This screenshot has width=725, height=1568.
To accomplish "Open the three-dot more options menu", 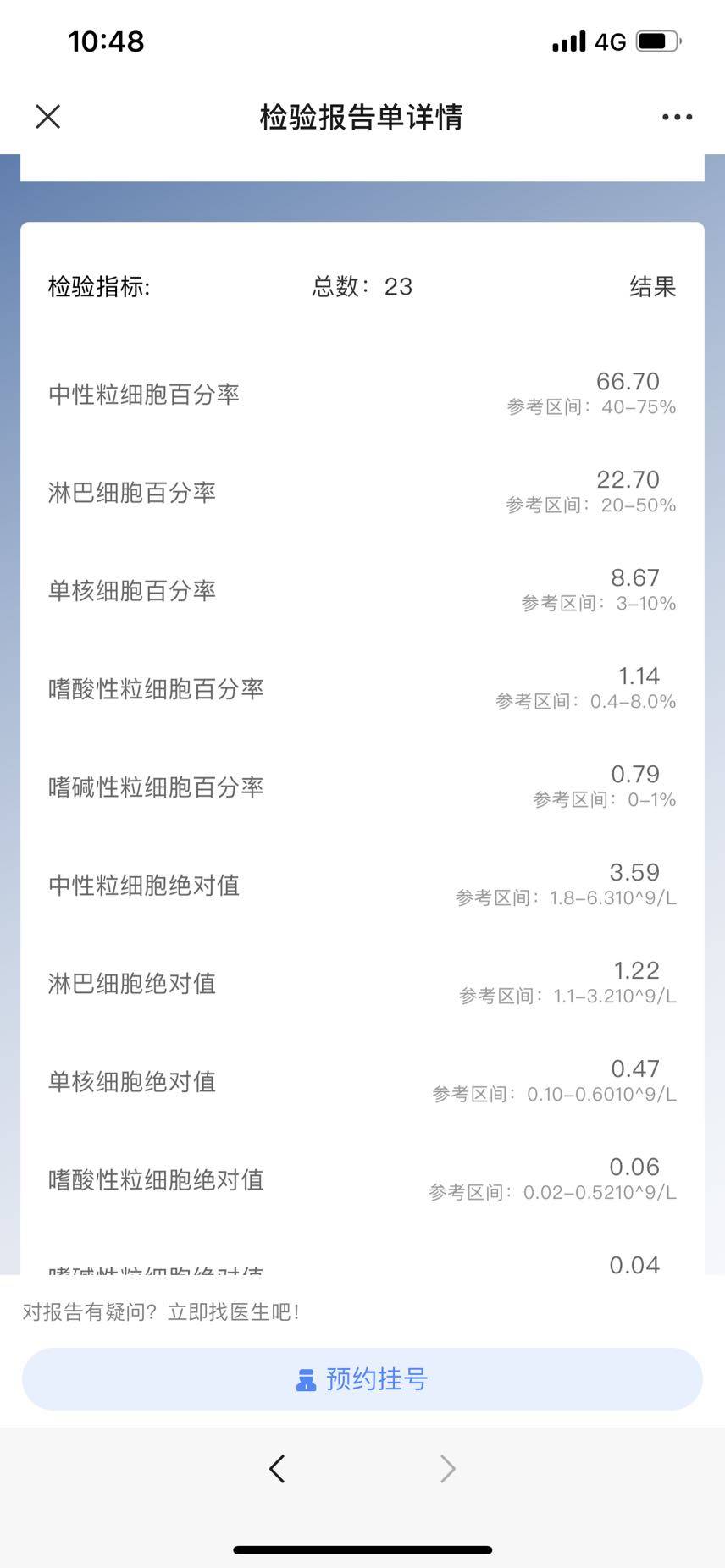I will click(677, 117).
